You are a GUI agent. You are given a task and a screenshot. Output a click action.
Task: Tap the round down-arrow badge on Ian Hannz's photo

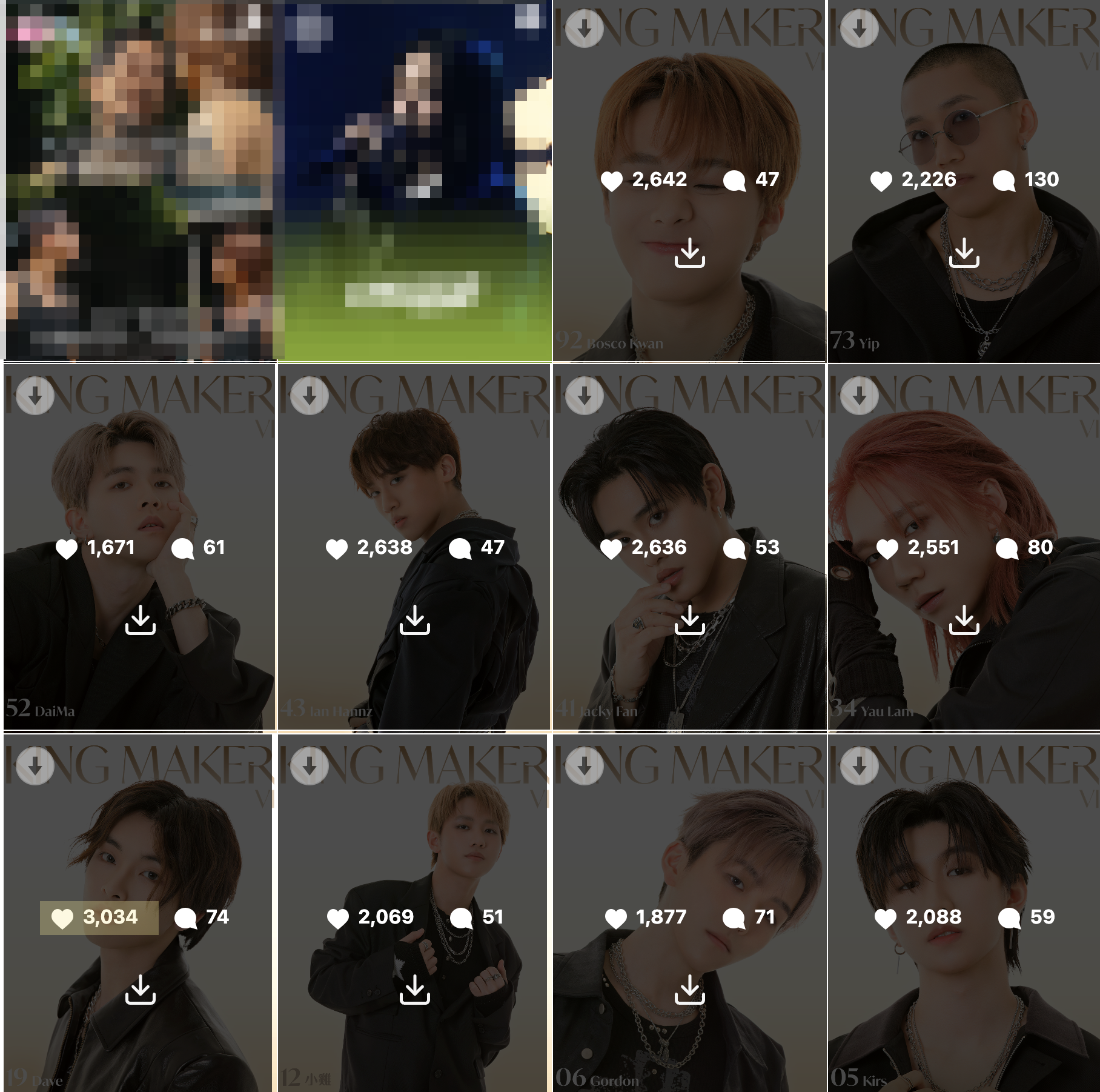click(x=310, y=396)
